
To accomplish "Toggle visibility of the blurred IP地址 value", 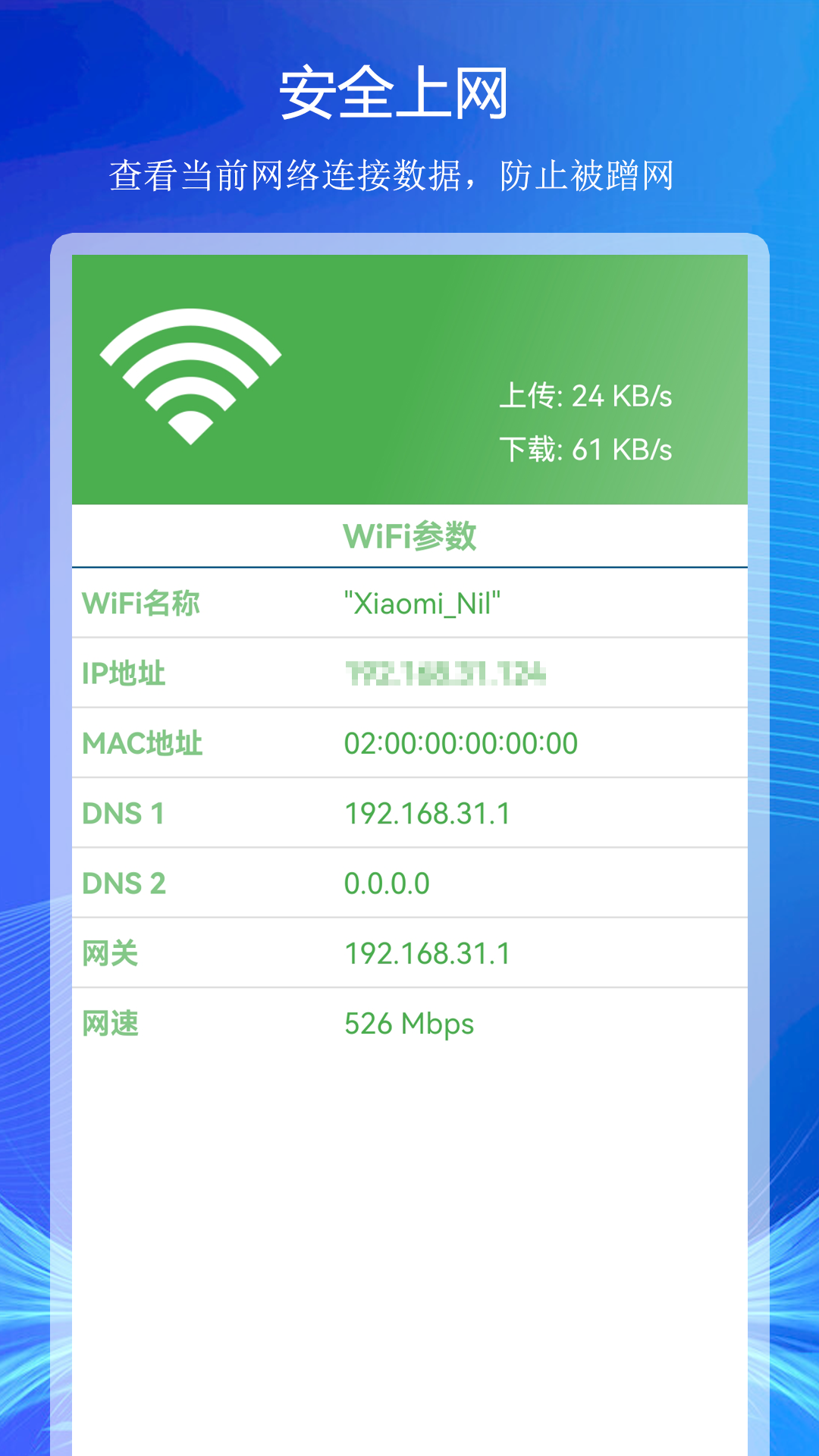I will (x=447, y=672).
